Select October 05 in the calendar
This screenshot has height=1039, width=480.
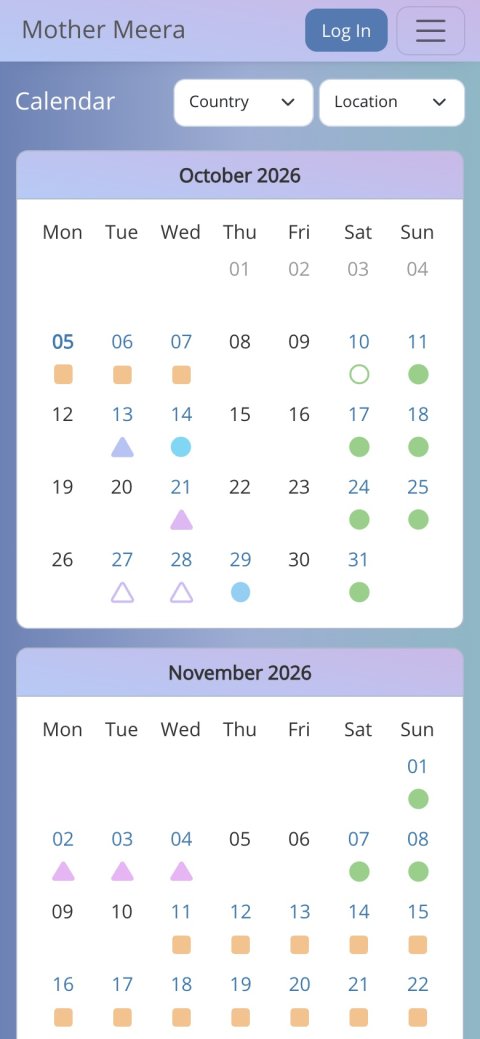point(63,358)
